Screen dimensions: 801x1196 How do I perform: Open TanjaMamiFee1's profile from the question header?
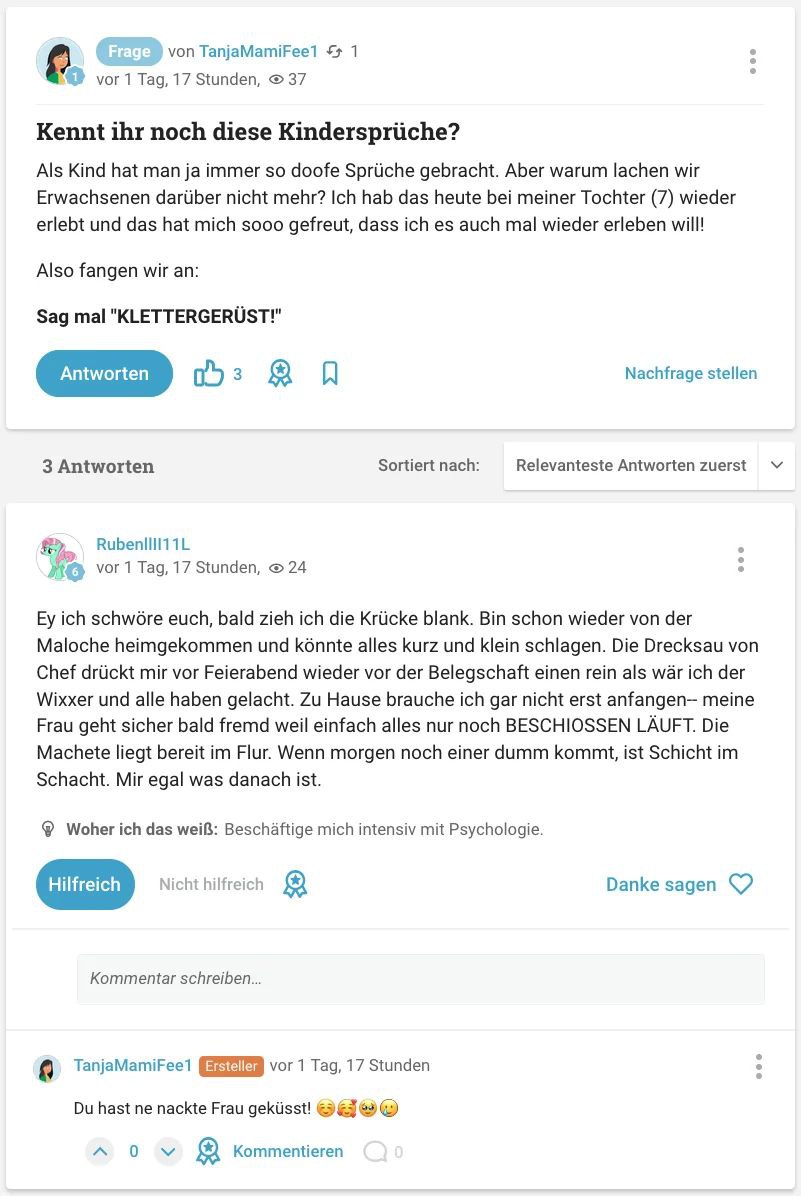click(x=258, y=51)
